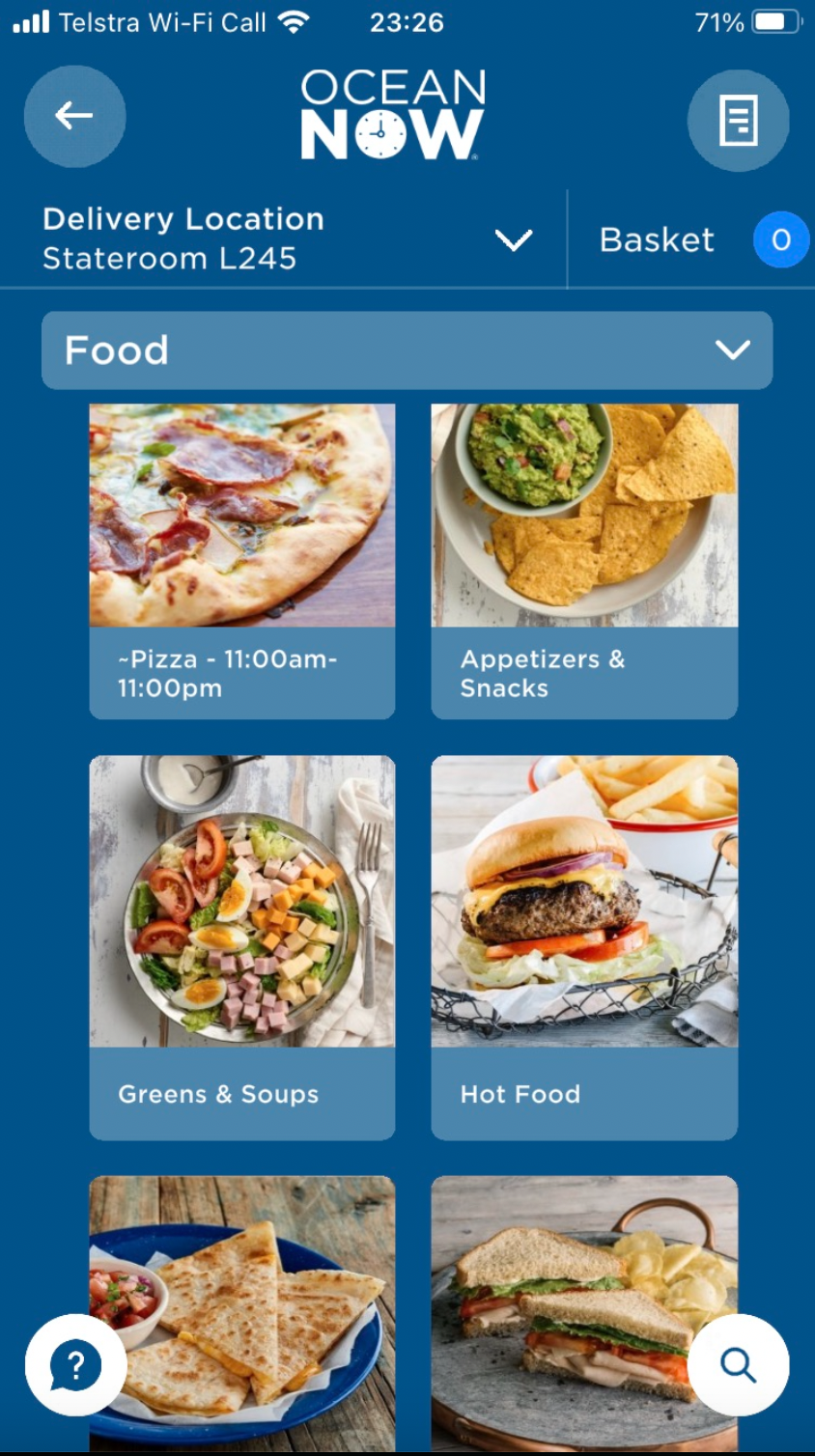Search the menu with magnifier button

738,1364
